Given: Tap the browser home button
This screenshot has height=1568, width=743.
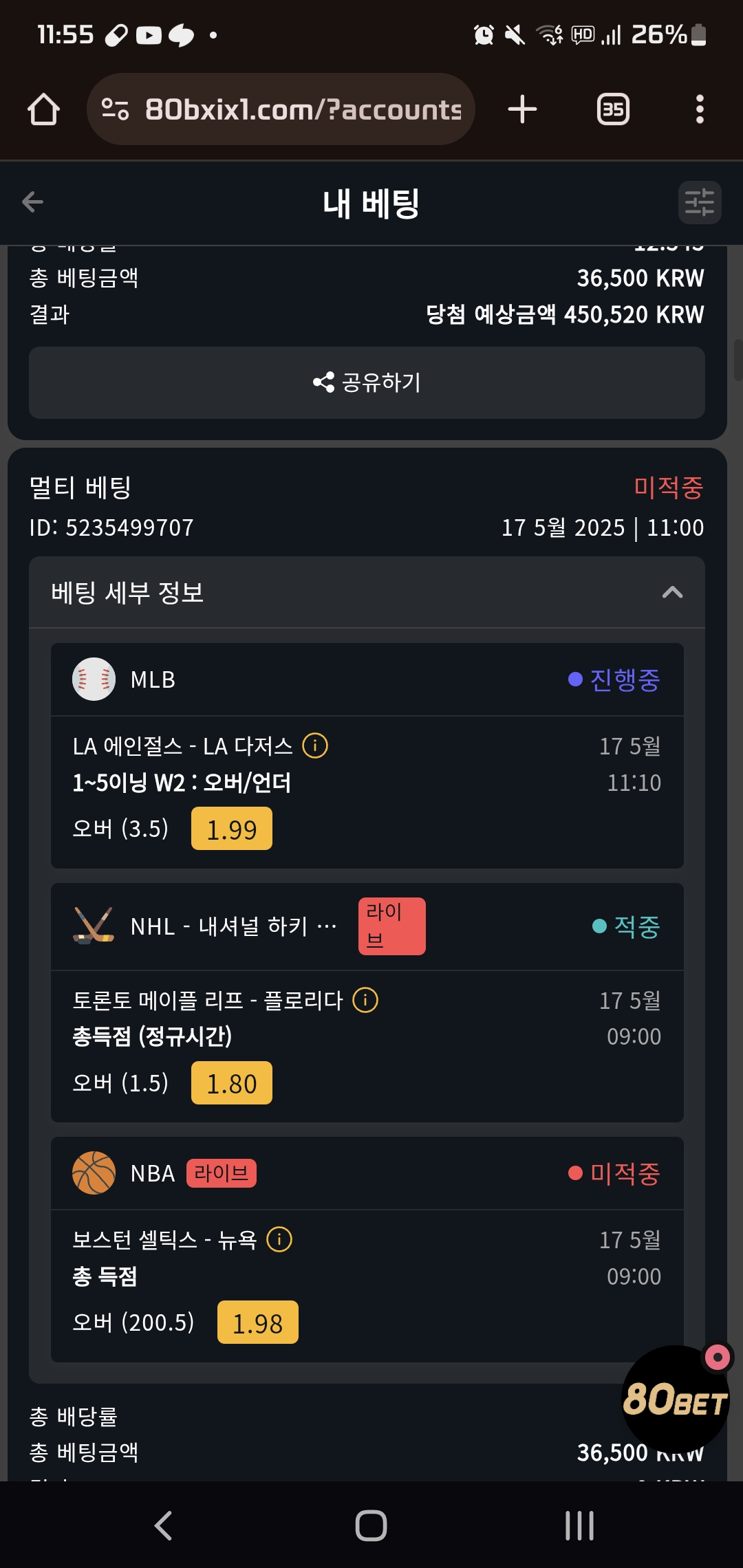Looking at the screenshot, I should coord(43,110).
